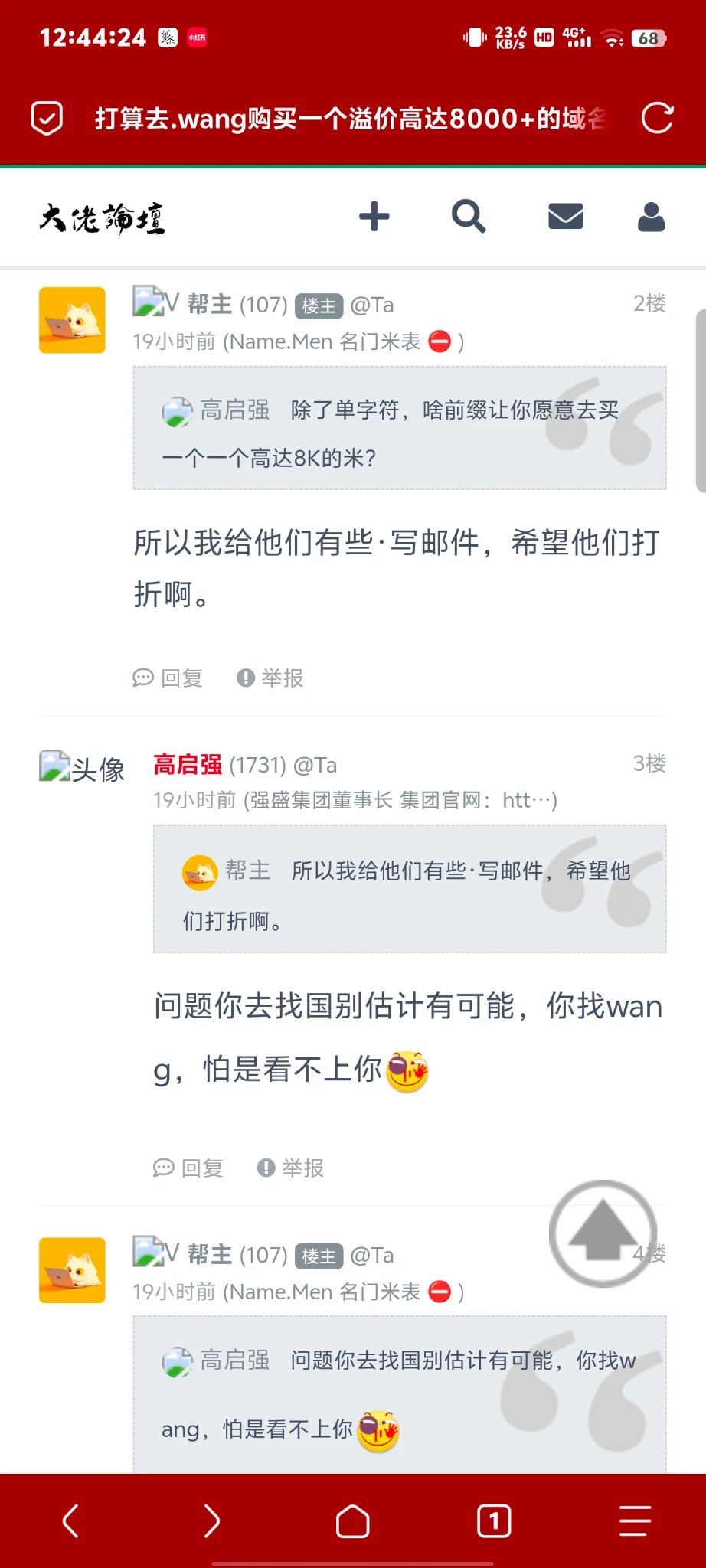Viewport: 706px width, 1568px height.
Task: Reply to 高启强's post on floor 3
Action: (x=188, y=1168)
